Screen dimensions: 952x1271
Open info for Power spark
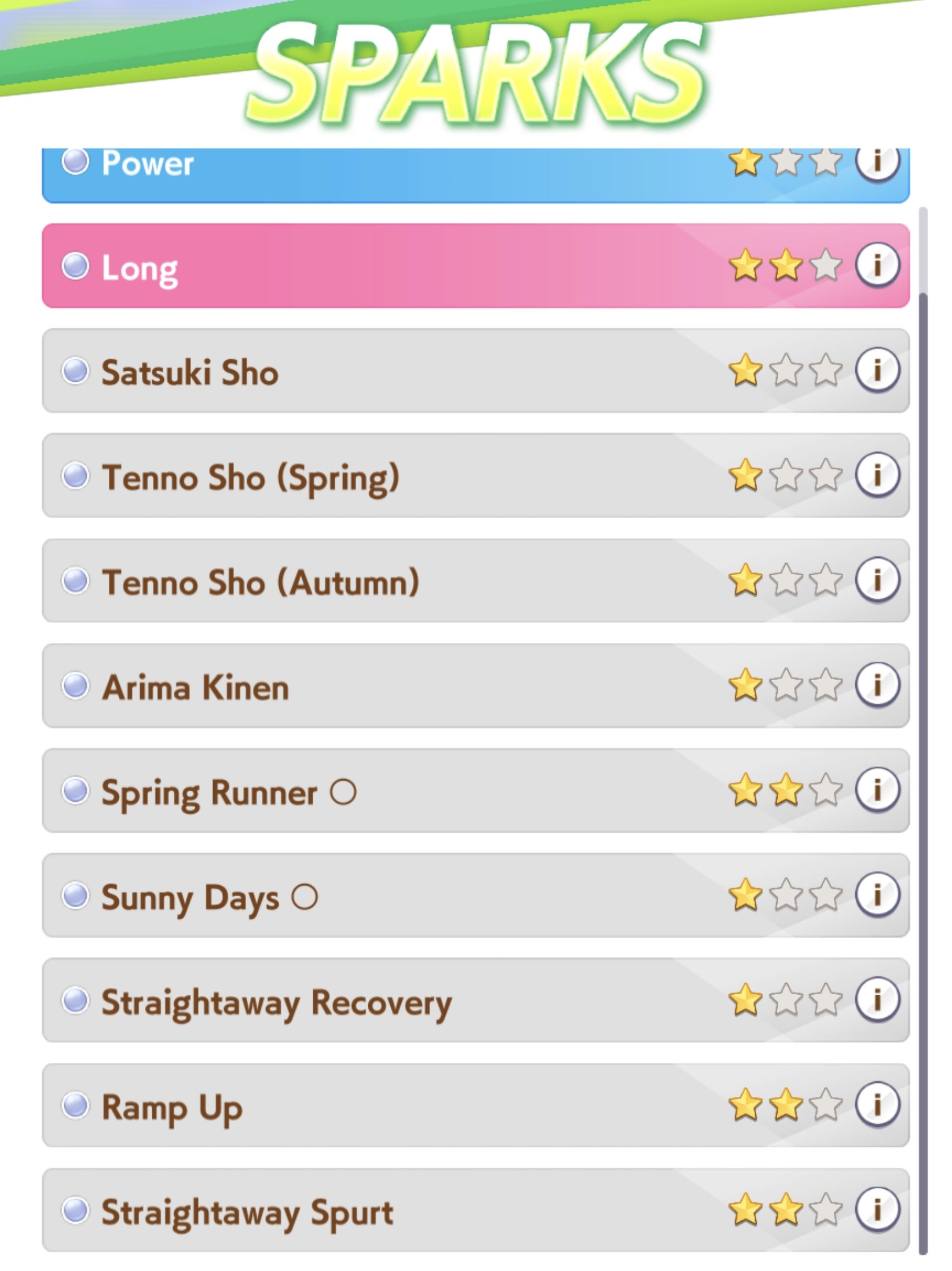877,162
